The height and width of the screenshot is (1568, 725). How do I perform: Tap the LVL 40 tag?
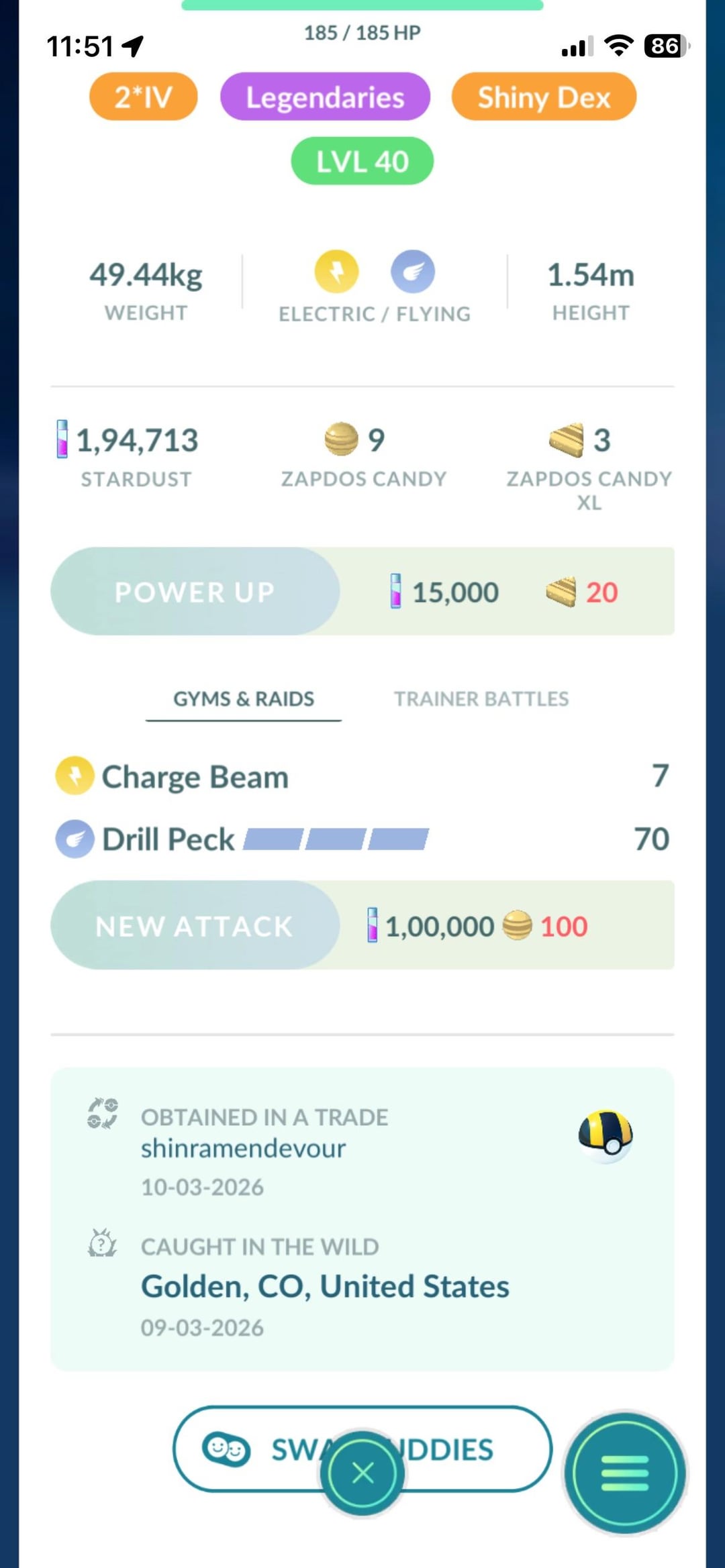click(362, 161)
